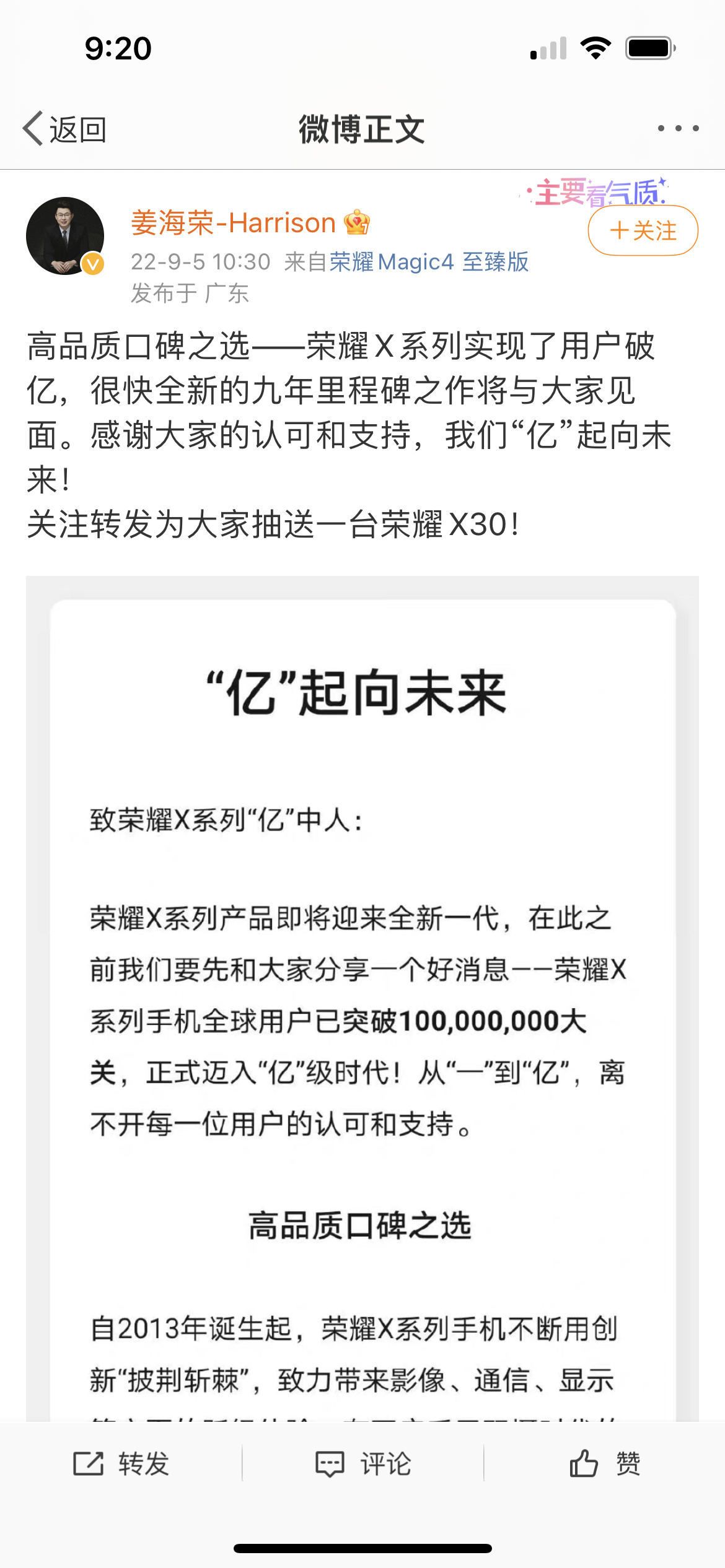This screenshot has width=725, height=1568.
Task: Open the 姜海荣-Harrison username link
Action: (233, 223)
